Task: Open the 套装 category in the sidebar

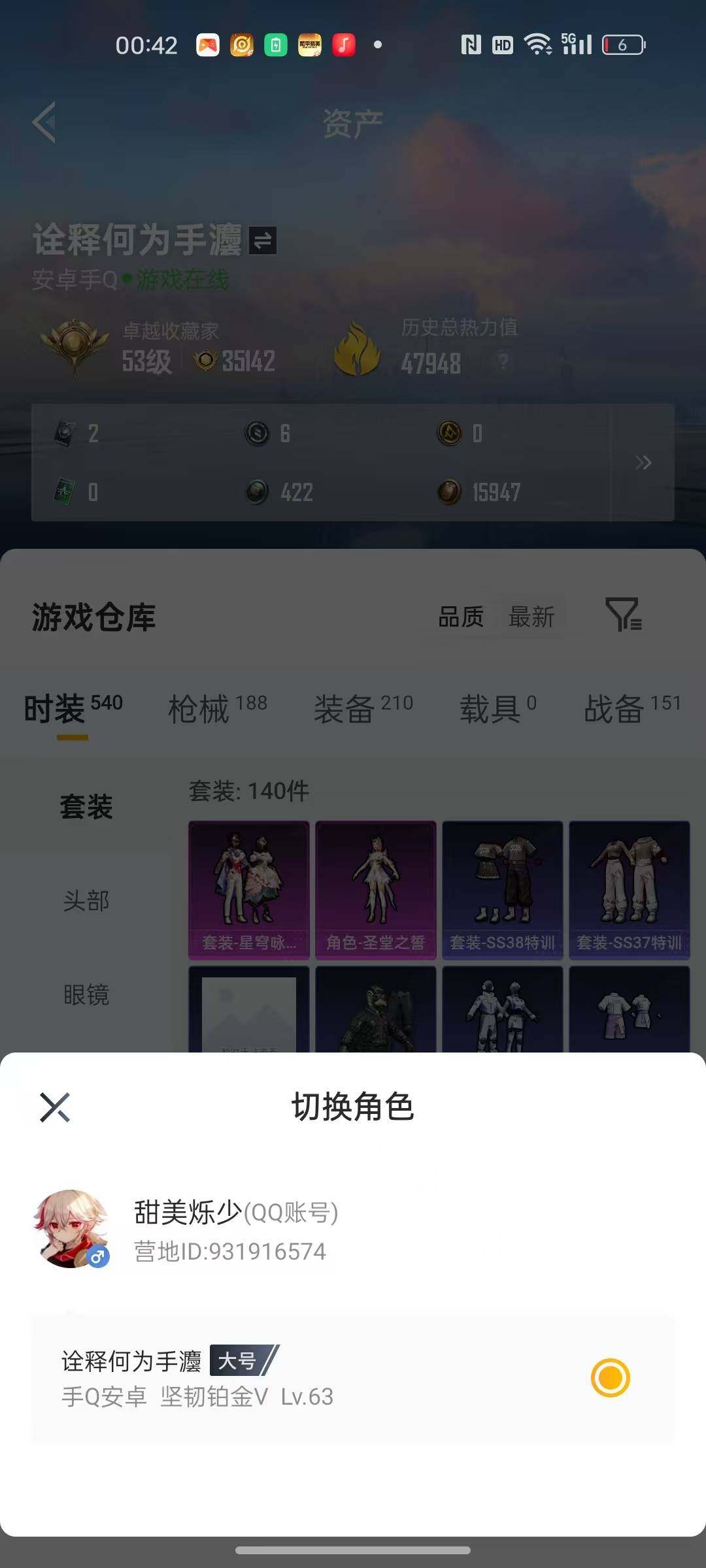Action: 88,807
